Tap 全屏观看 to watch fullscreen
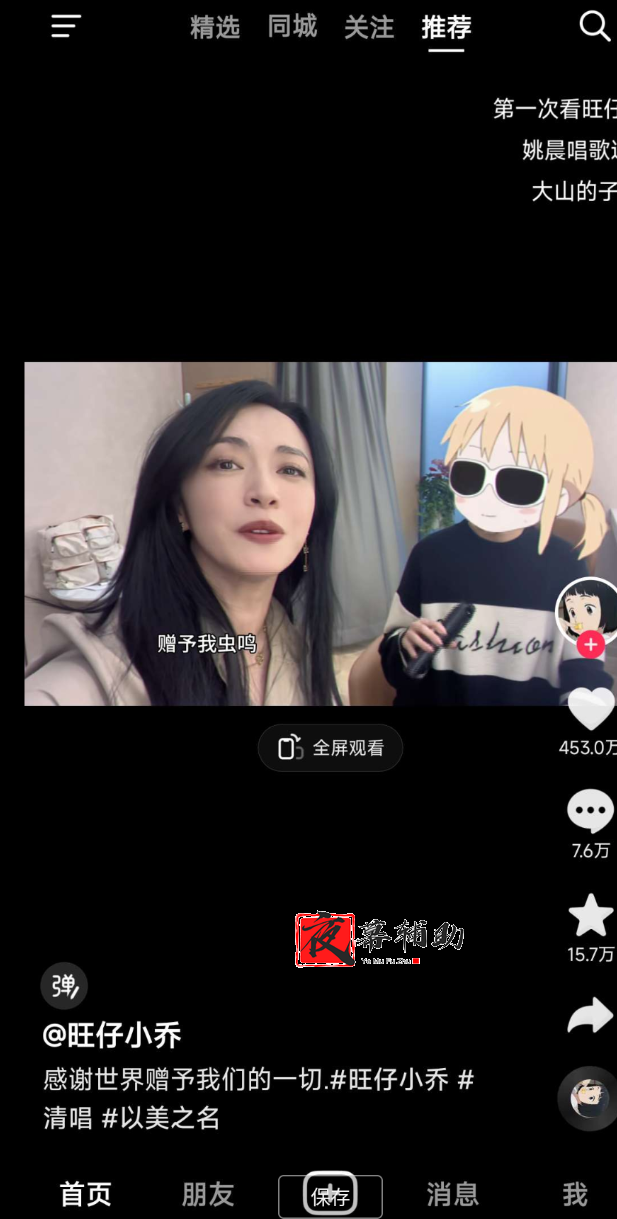This screenshot has height=1219, width=617. [x=330, y=748]
